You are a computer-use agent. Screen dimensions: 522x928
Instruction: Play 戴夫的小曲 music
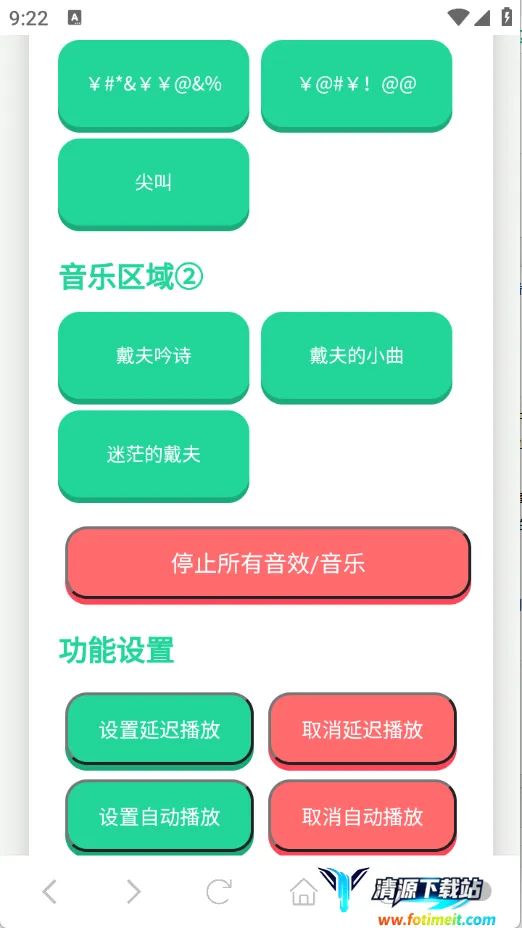[356, 357]
